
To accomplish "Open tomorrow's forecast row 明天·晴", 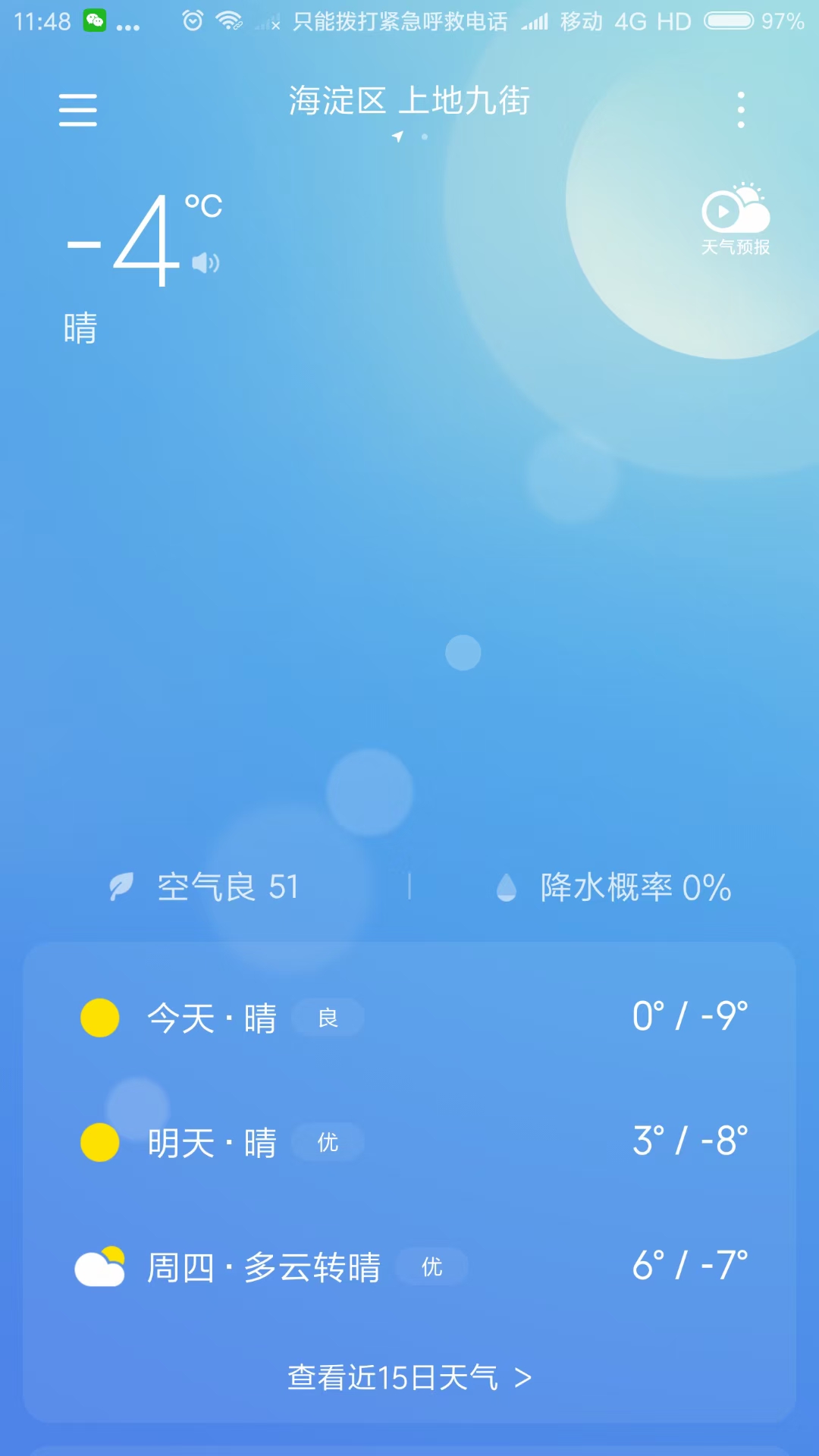I will point(409,1142).
